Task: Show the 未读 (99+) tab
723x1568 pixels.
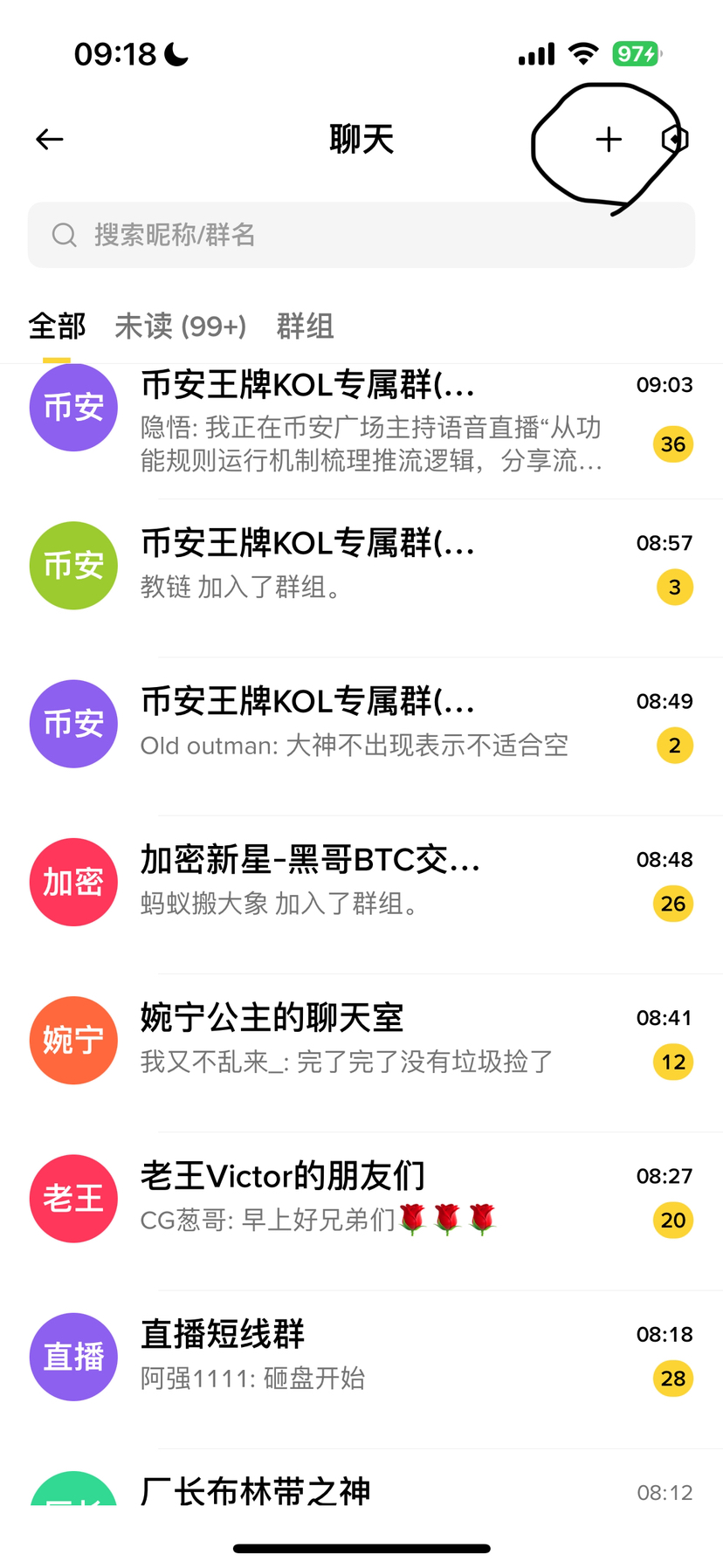Action: coord(181,327)
